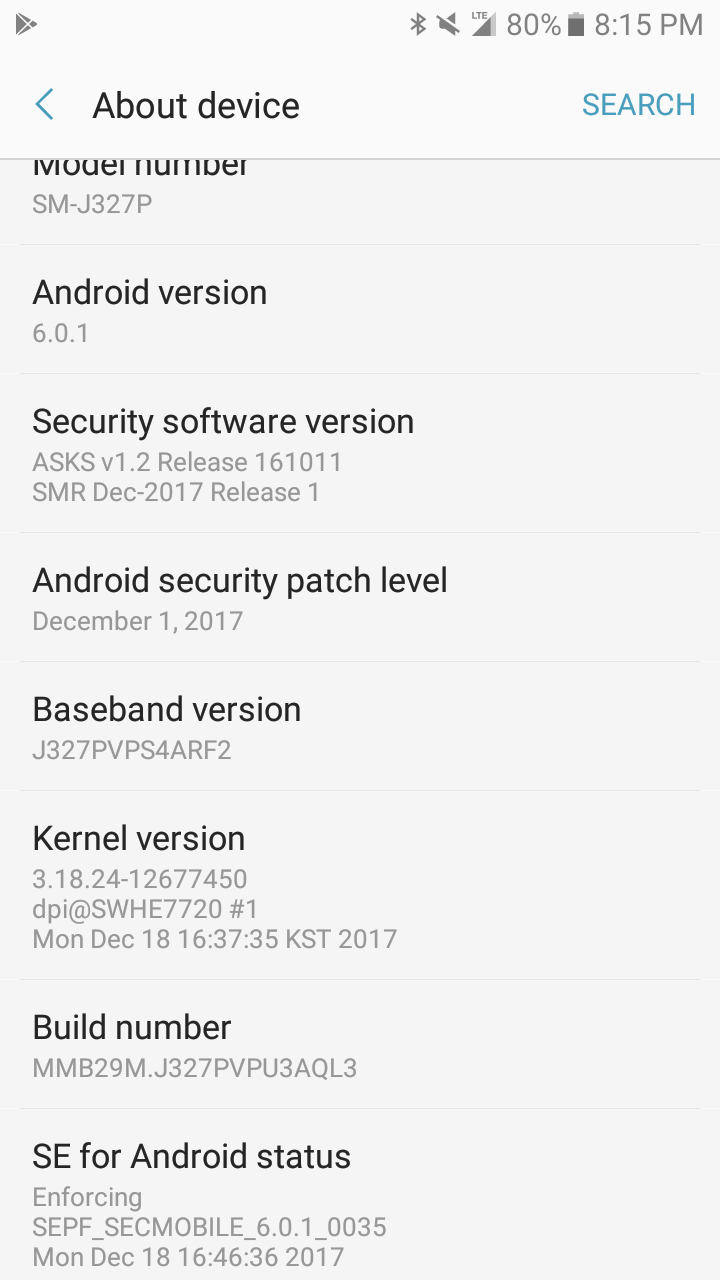
Task: Select the Security software version row
Action: tap(360, 454)
